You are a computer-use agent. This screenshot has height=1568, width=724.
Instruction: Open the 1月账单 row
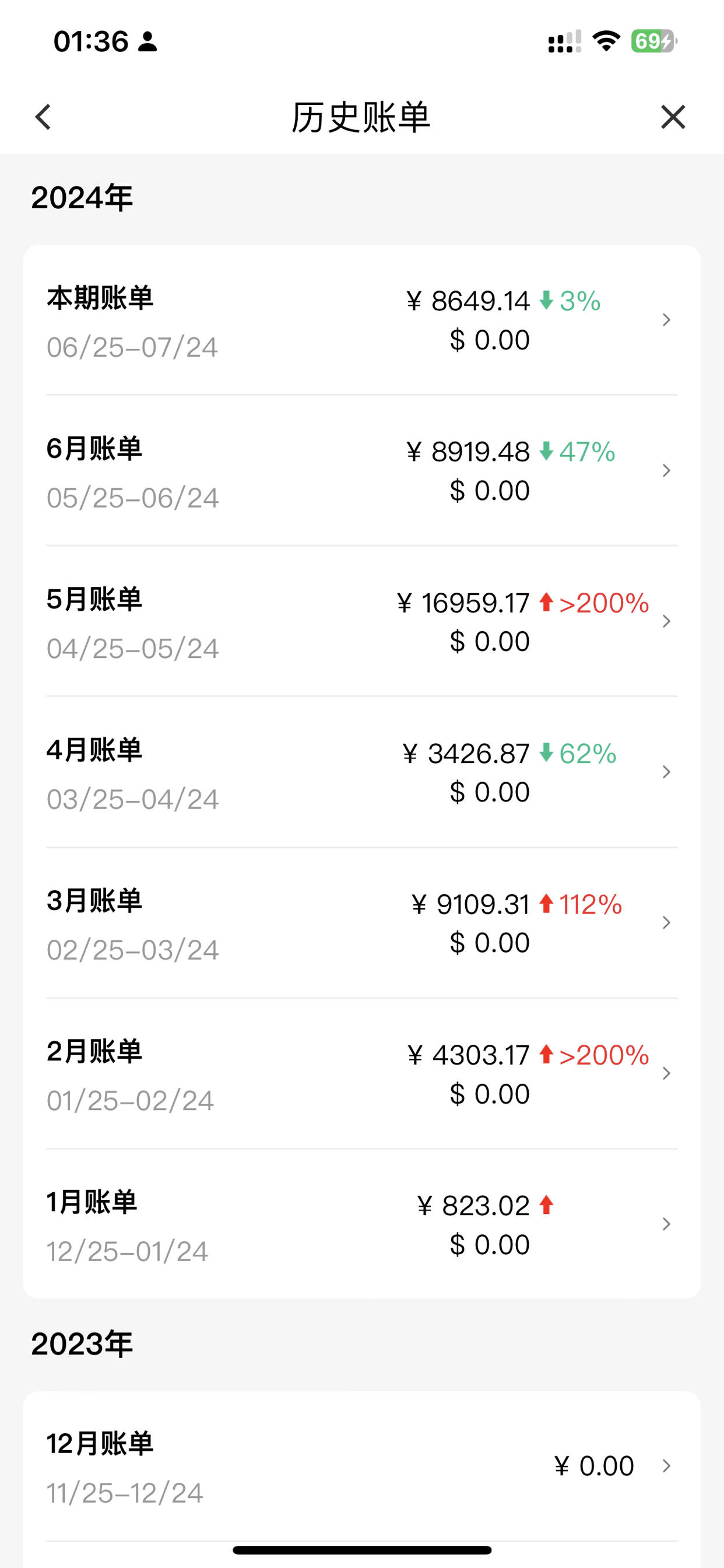(x=362, y=1224)
